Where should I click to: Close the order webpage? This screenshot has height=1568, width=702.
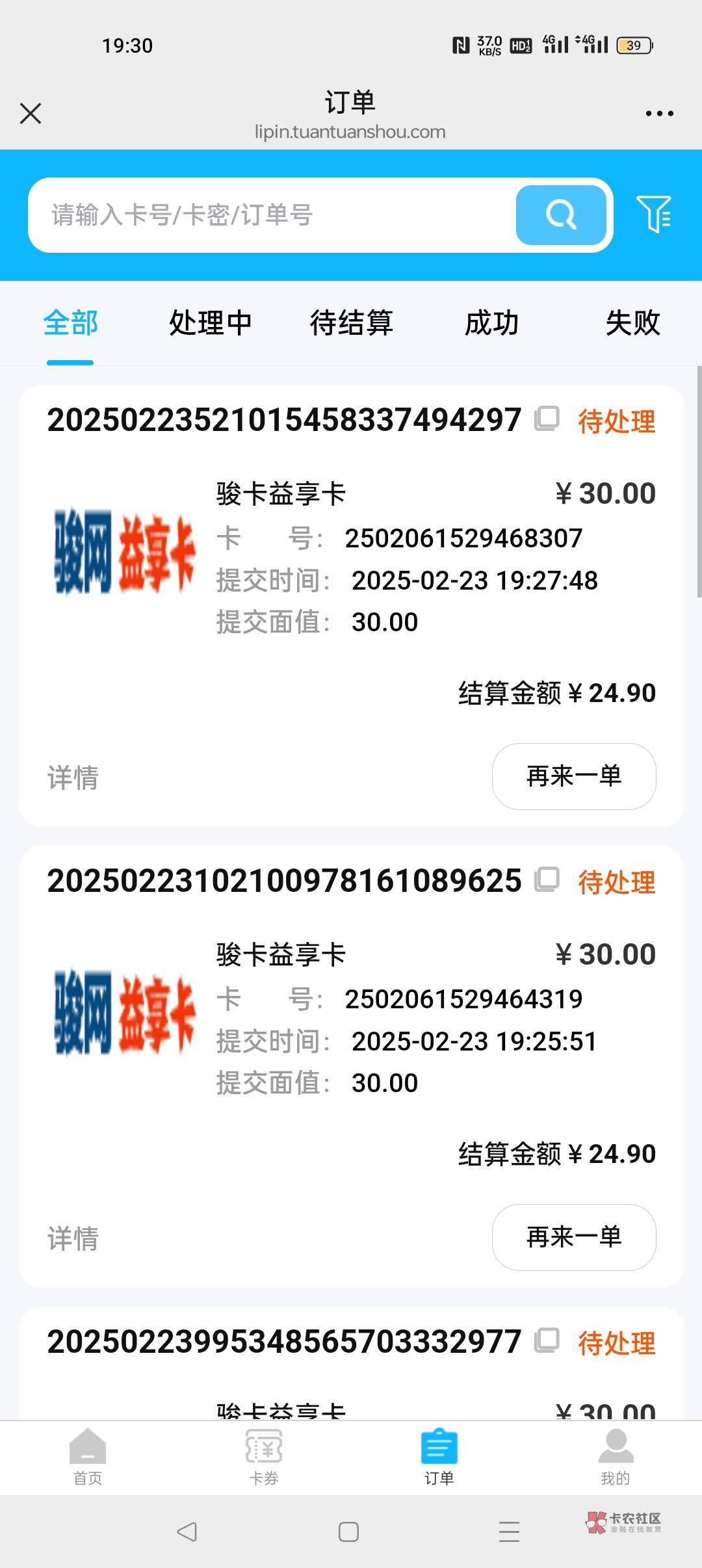point(31,113)
